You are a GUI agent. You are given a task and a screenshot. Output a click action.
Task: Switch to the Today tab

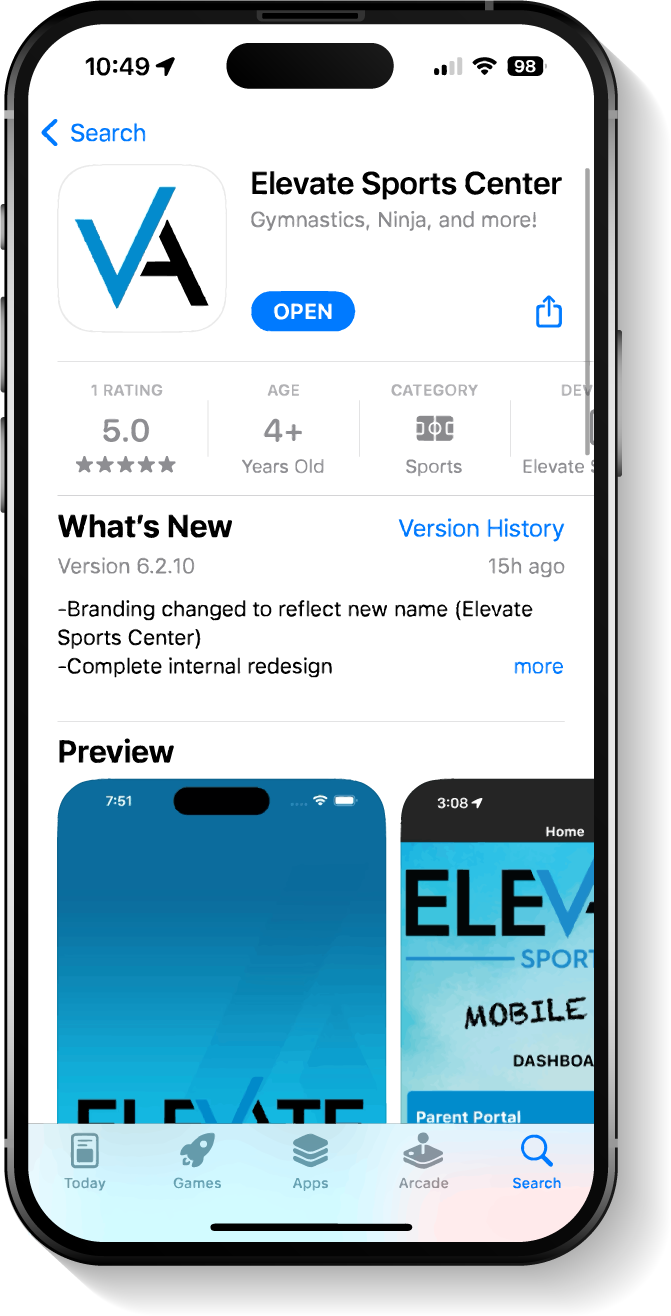coord(85,1162)
